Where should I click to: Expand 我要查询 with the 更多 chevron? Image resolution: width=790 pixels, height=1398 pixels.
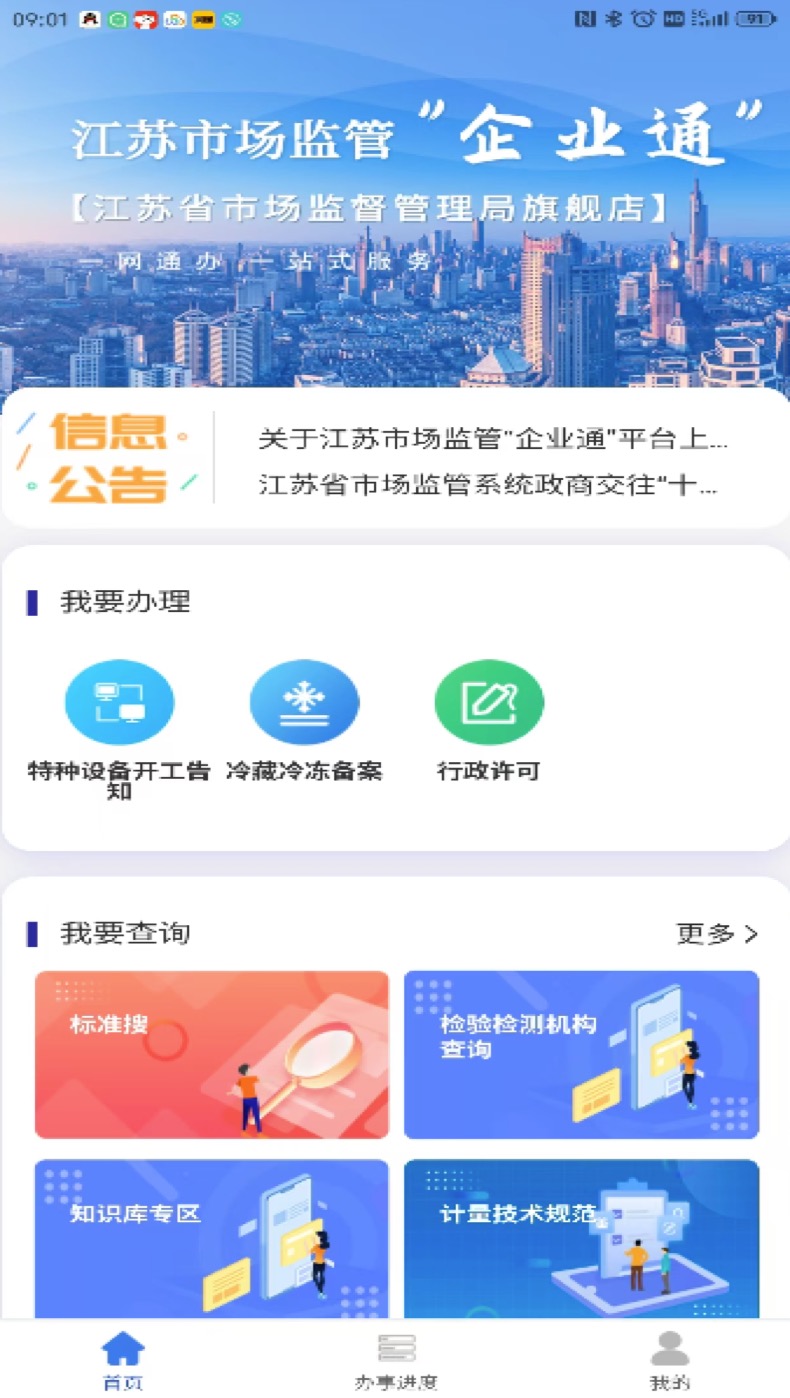(x=715, y=933)
